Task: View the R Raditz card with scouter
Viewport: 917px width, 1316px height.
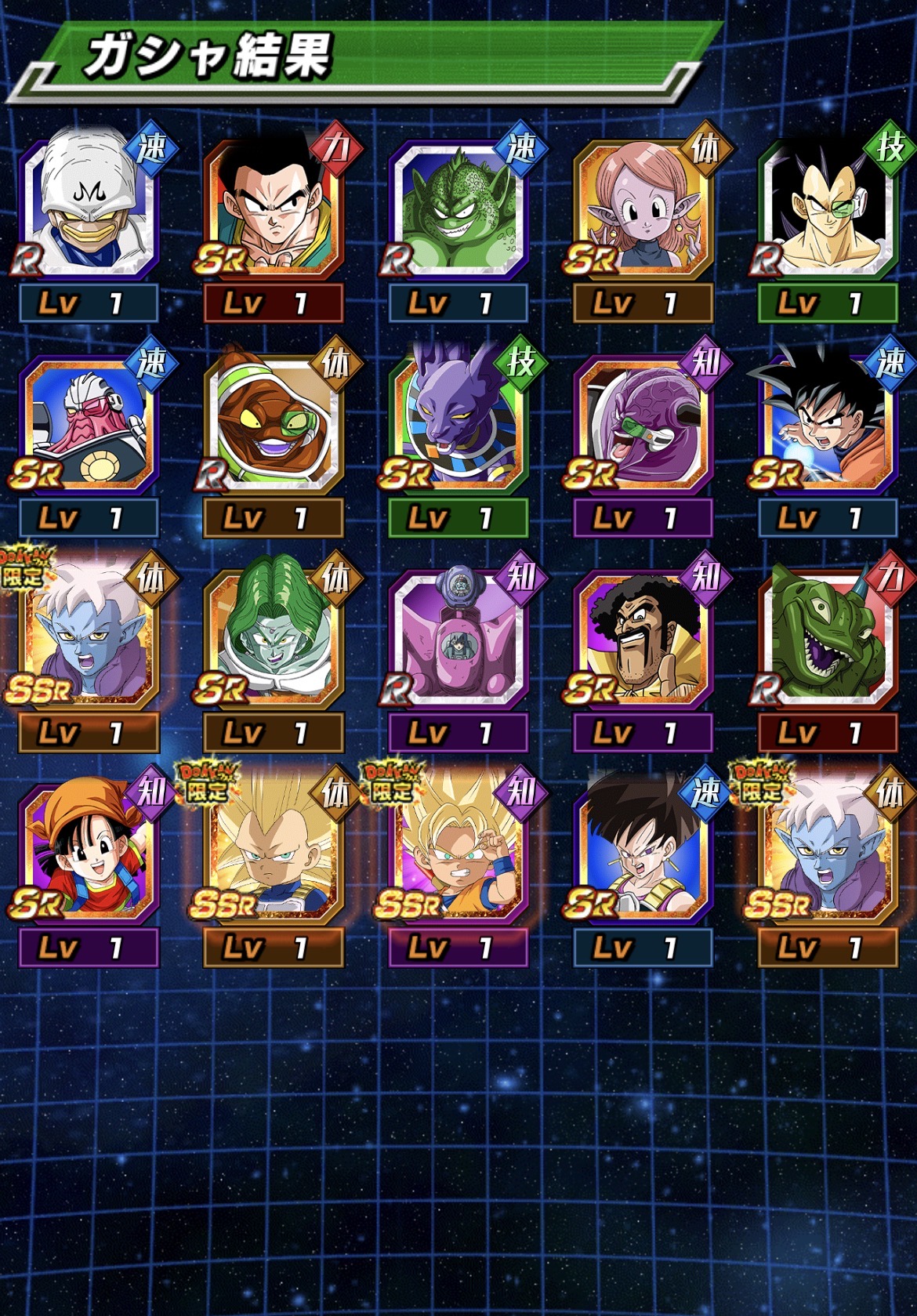Action: [x=828, y=207]
